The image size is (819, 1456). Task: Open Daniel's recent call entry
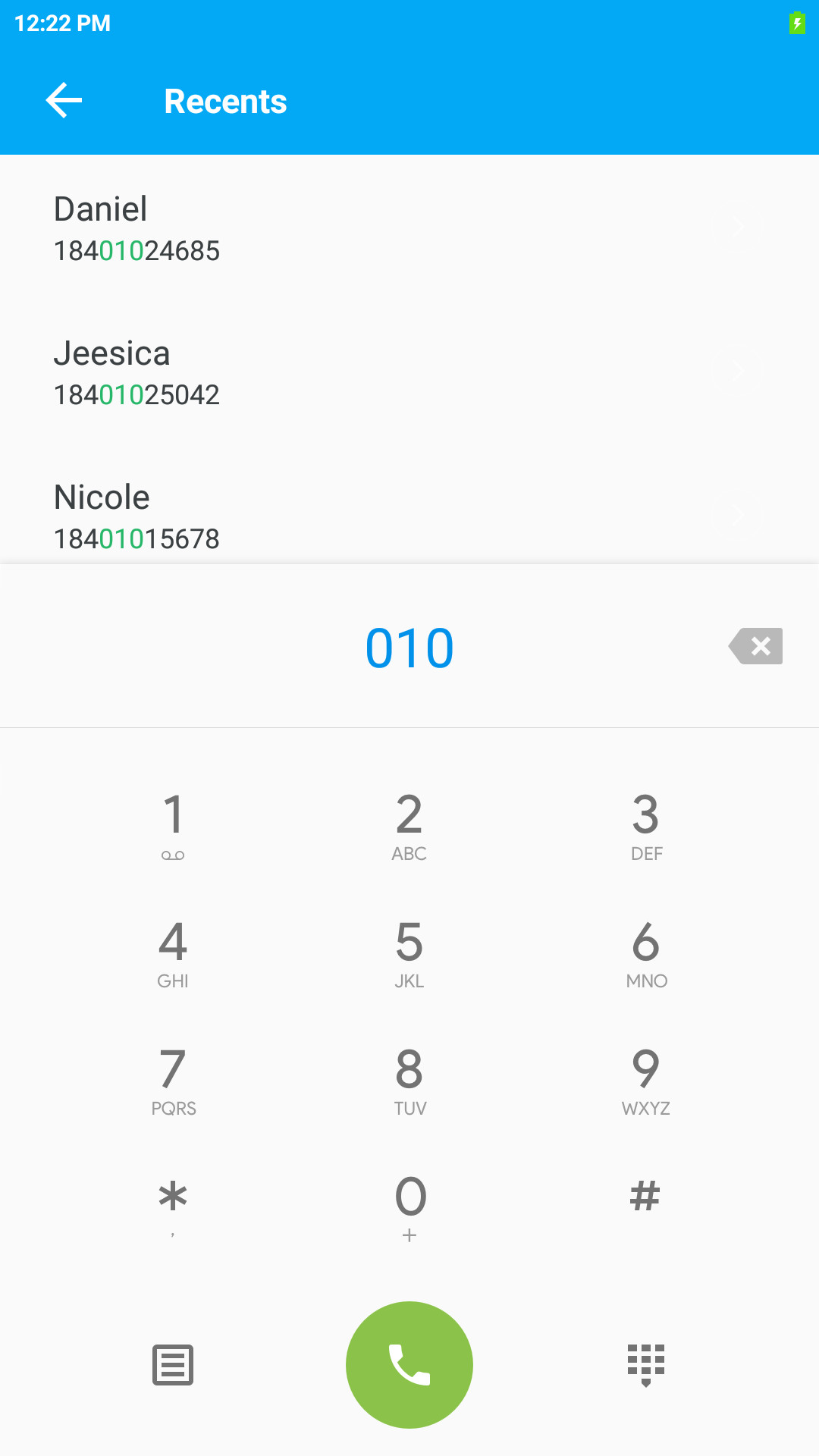(409, 227)
